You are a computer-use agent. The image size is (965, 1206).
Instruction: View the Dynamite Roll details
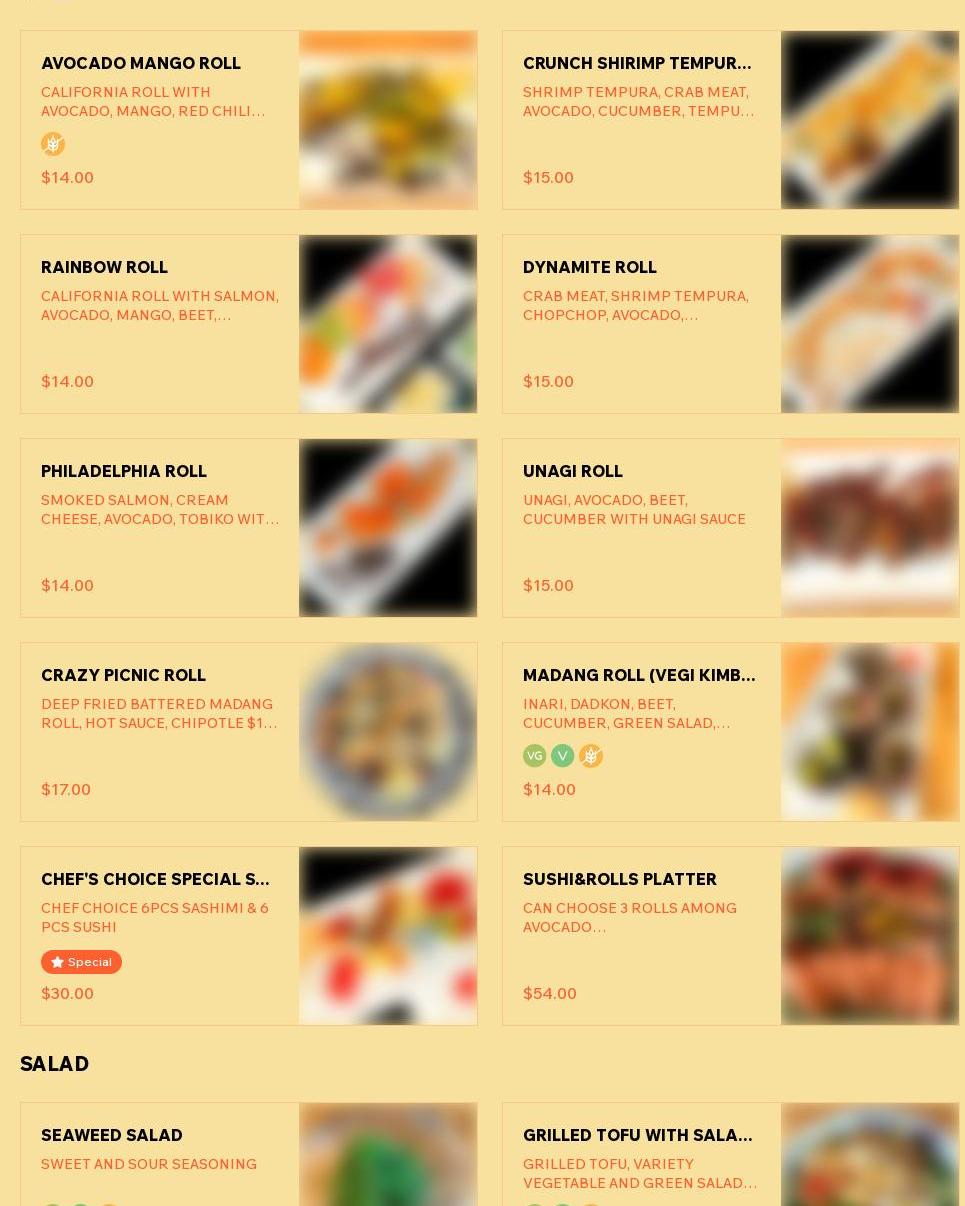tap(730, 324)
